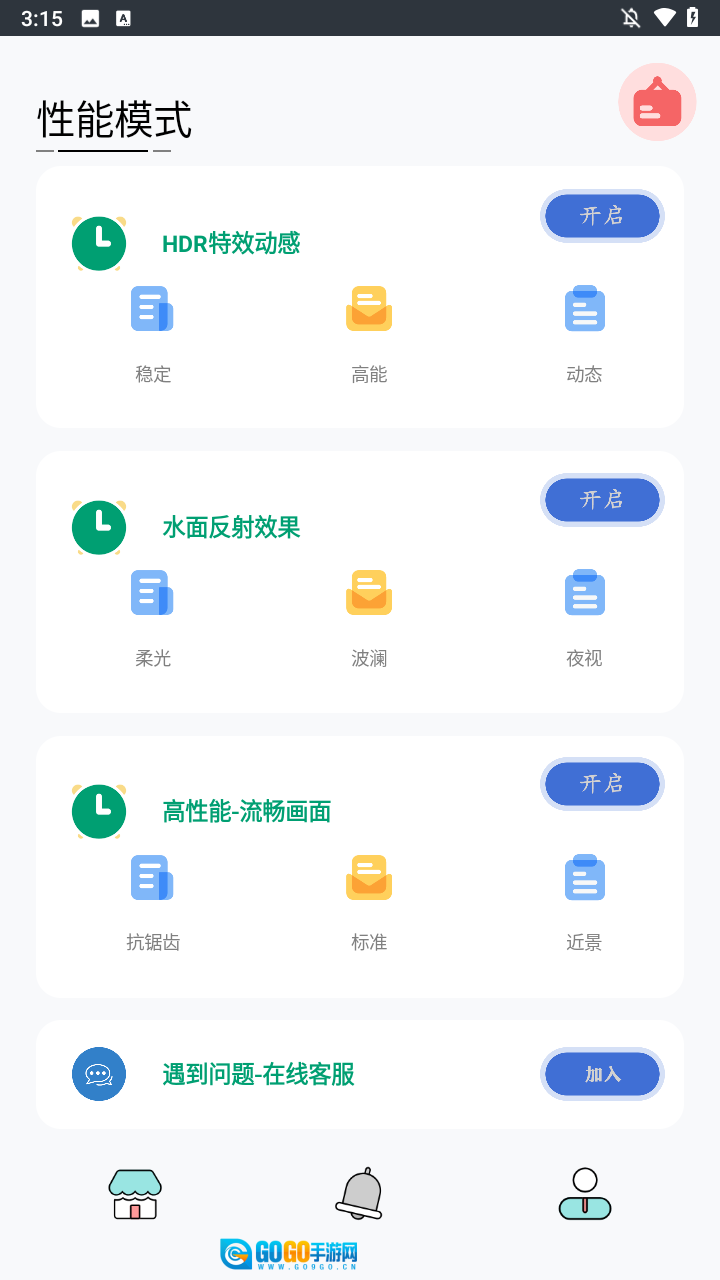This screenshot has height=1280, width=720.
Task: Activate 高性能-流畅画面 using 开启
Action: click(x=602, y=784)
